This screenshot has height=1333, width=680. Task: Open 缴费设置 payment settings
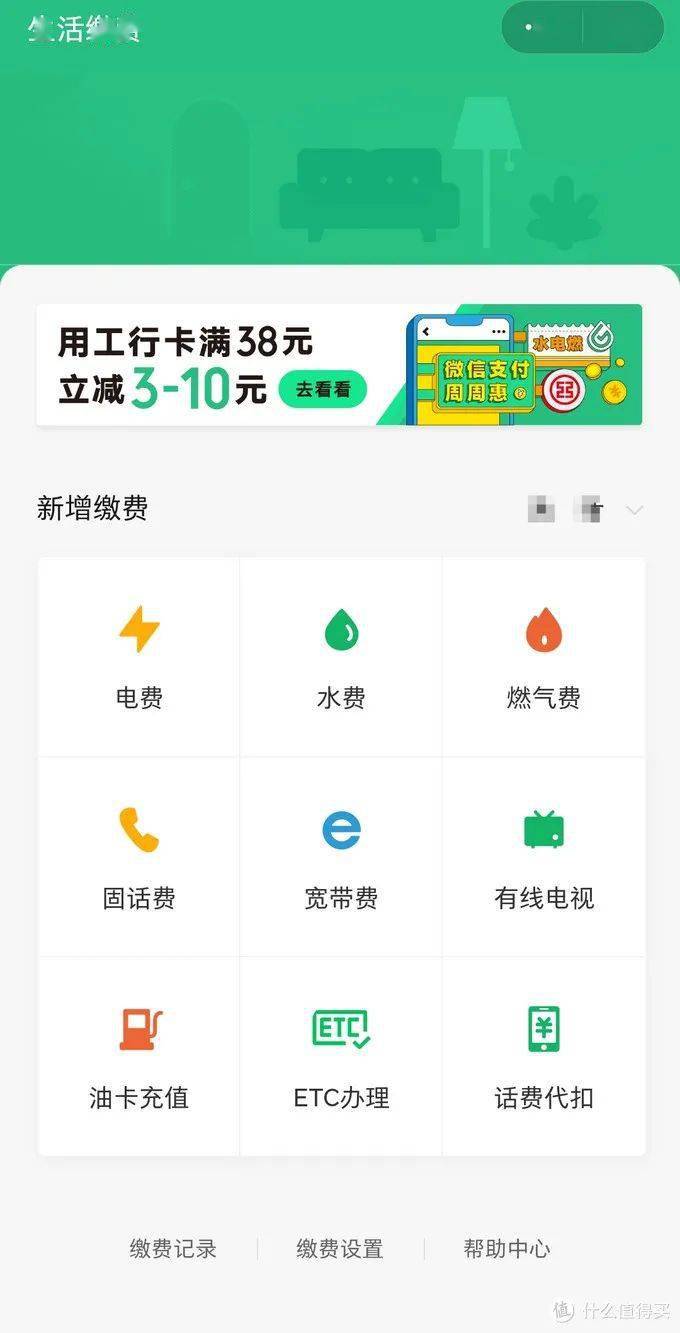340,1249
